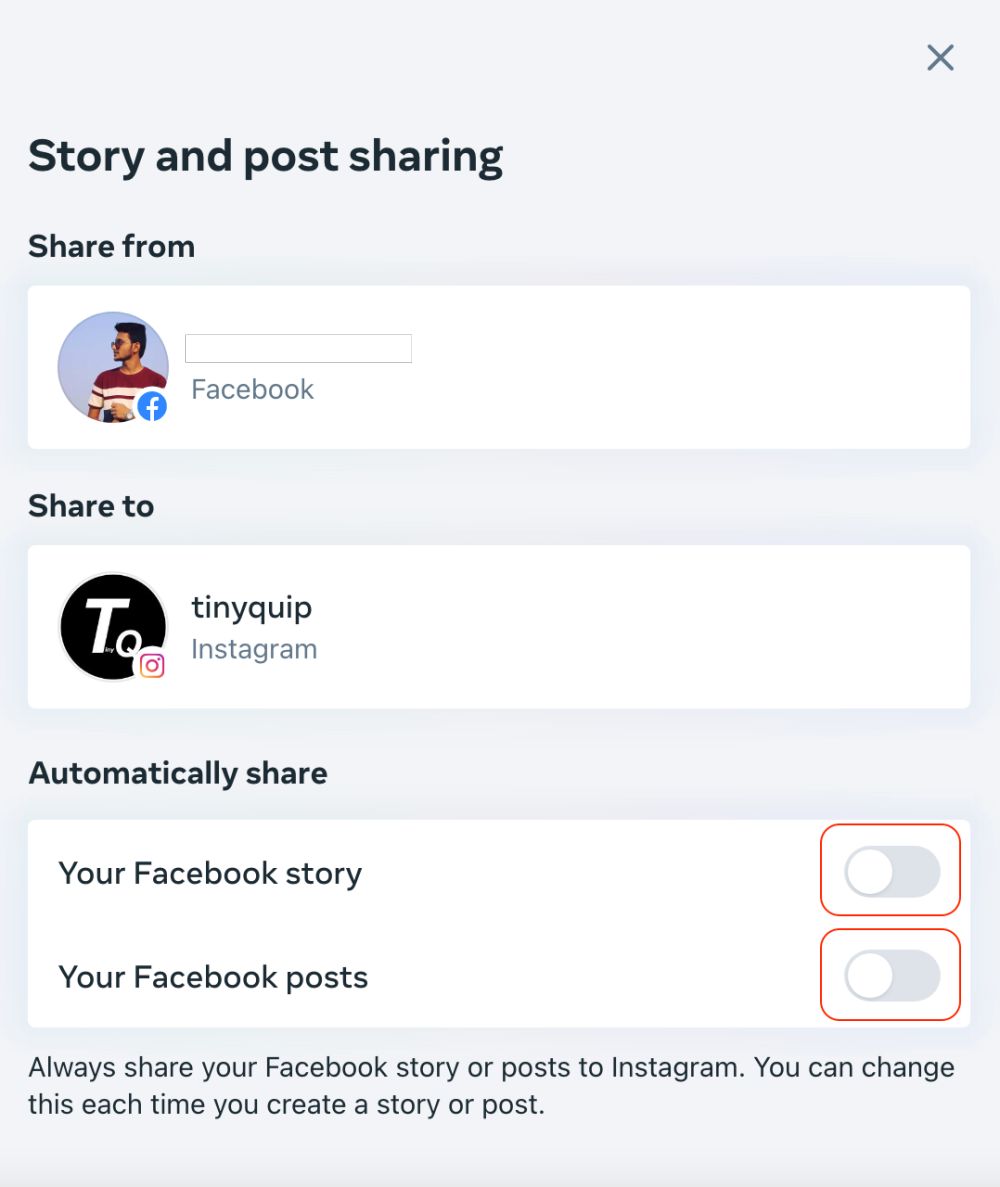Click the Facebook logo badge icon

click(152, 406)
